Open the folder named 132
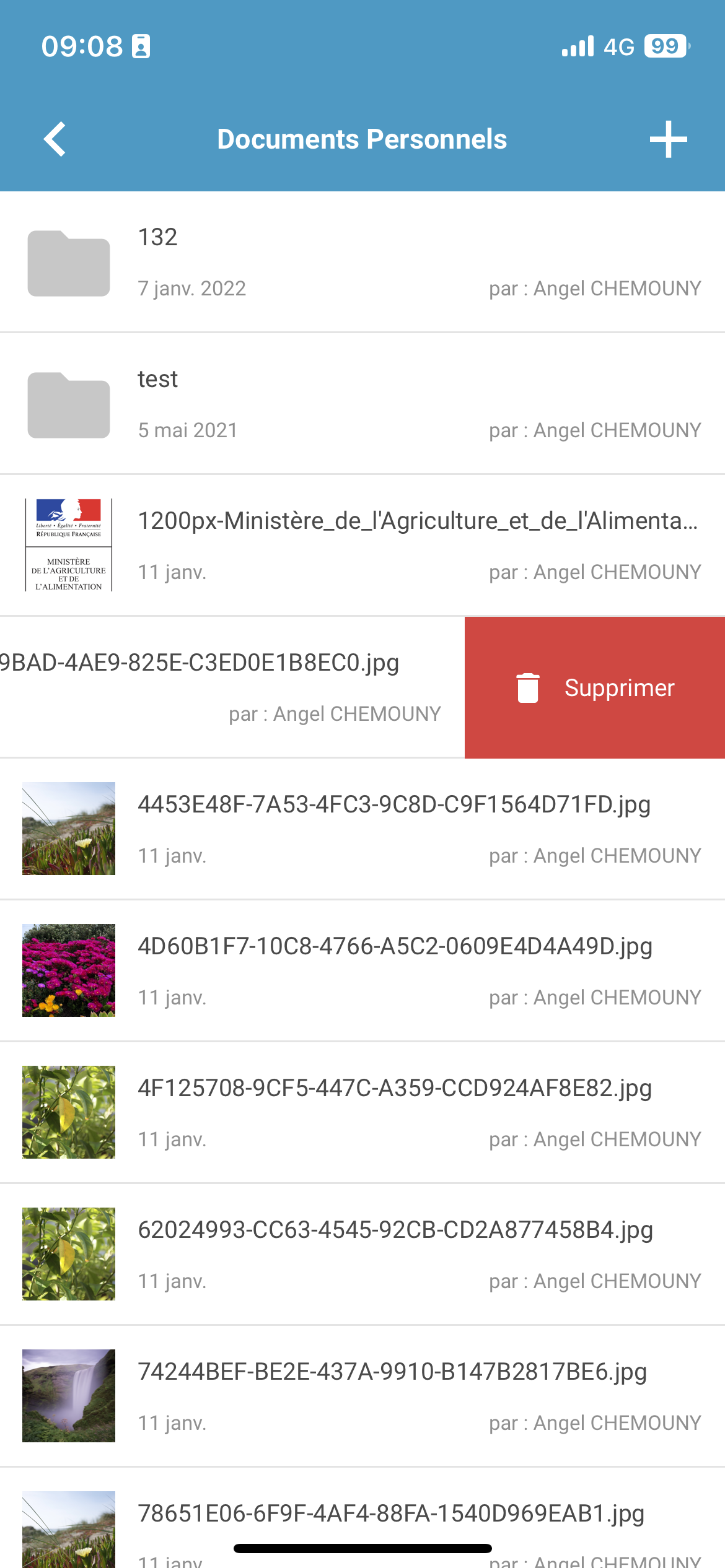This screenshot has height=1568, width=725. click(362, 262)
